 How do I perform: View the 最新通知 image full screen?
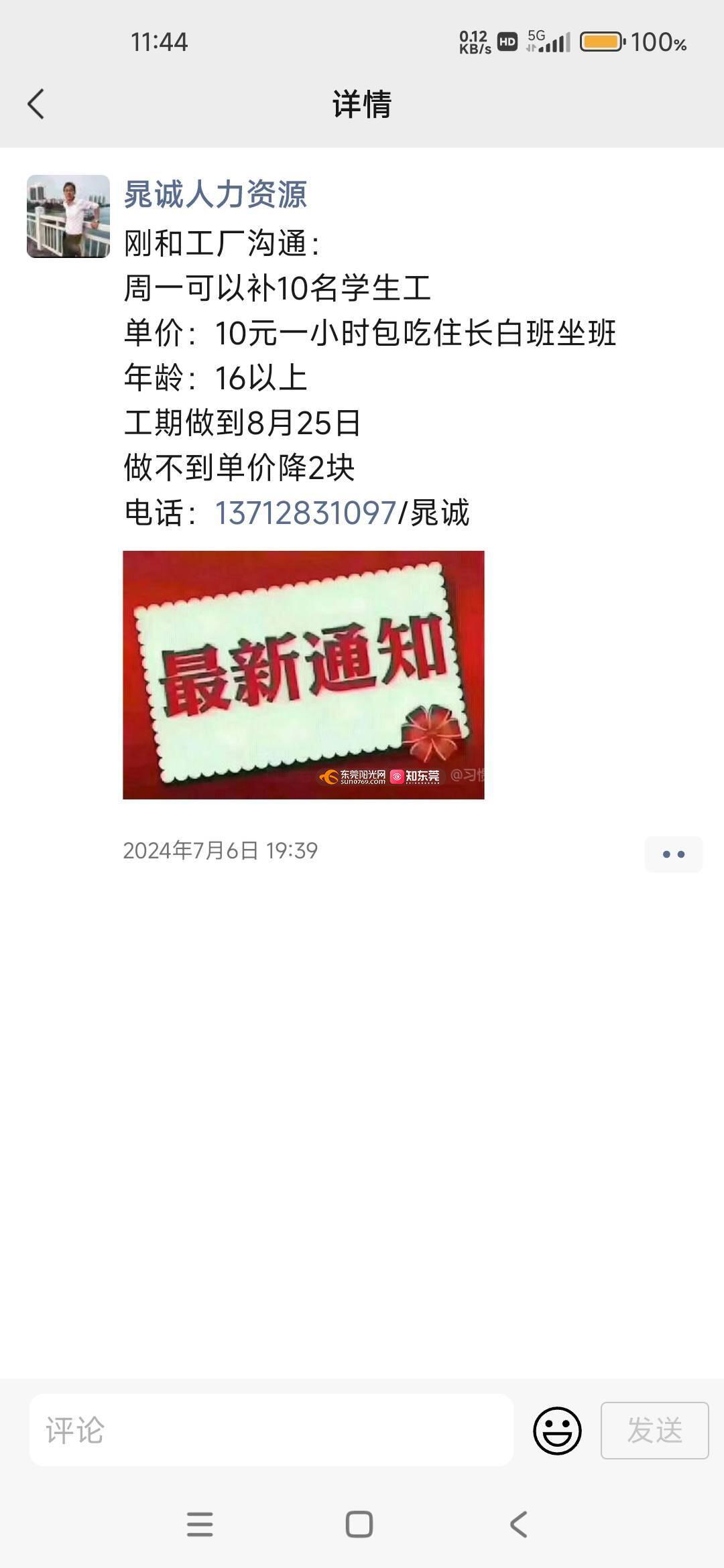(304, 675)
